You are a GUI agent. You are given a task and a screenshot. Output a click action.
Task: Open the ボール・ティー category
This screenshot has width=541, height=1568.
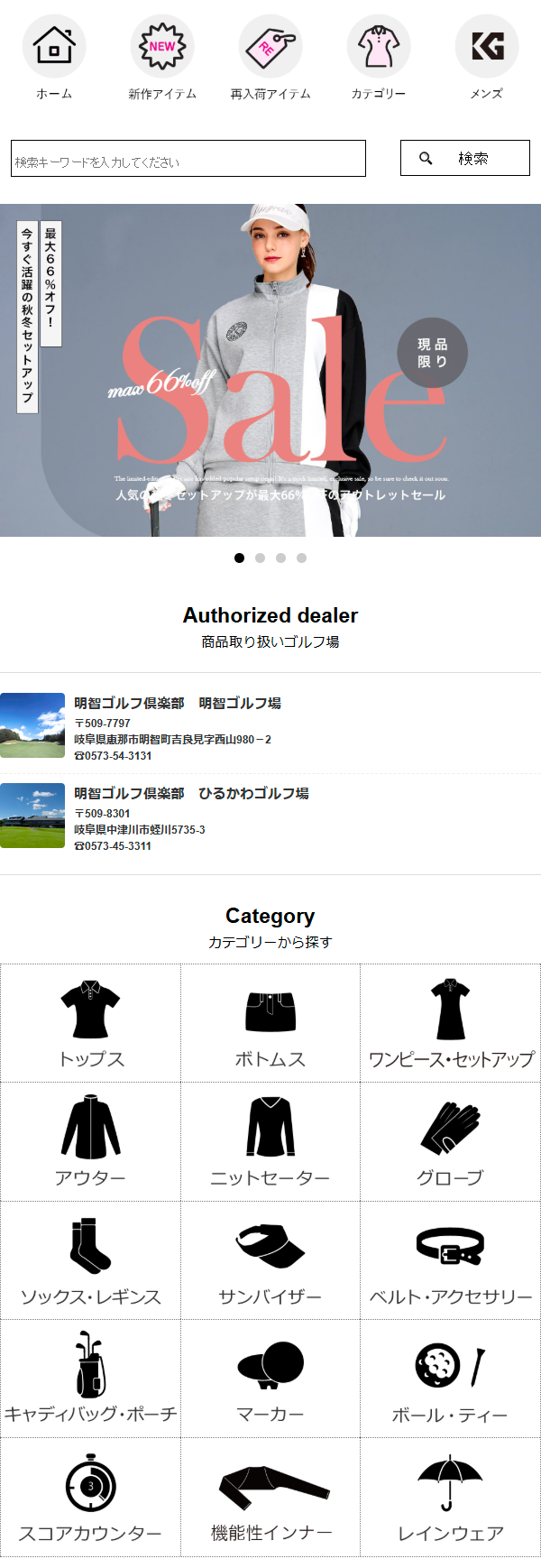(451, 1379)
